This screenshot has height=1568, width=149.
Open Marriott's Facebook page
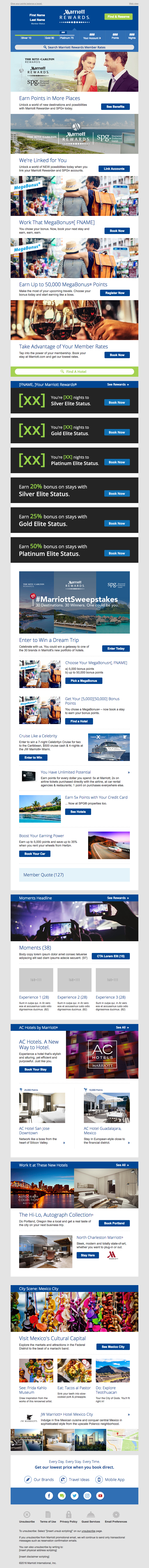click(x=49, y=1495)
